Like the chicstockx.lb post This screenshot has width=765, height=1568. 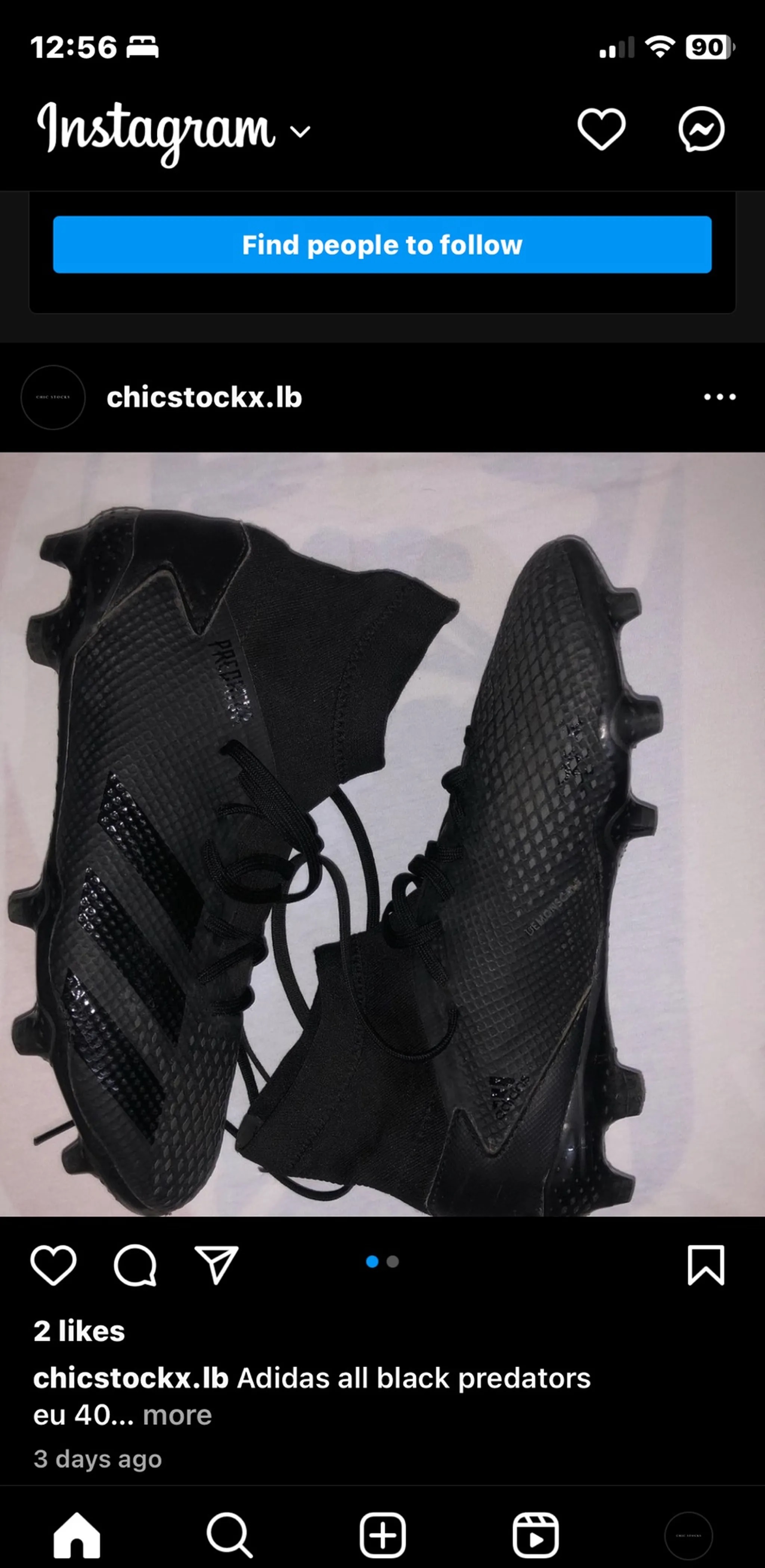[x=53, y=1265]
